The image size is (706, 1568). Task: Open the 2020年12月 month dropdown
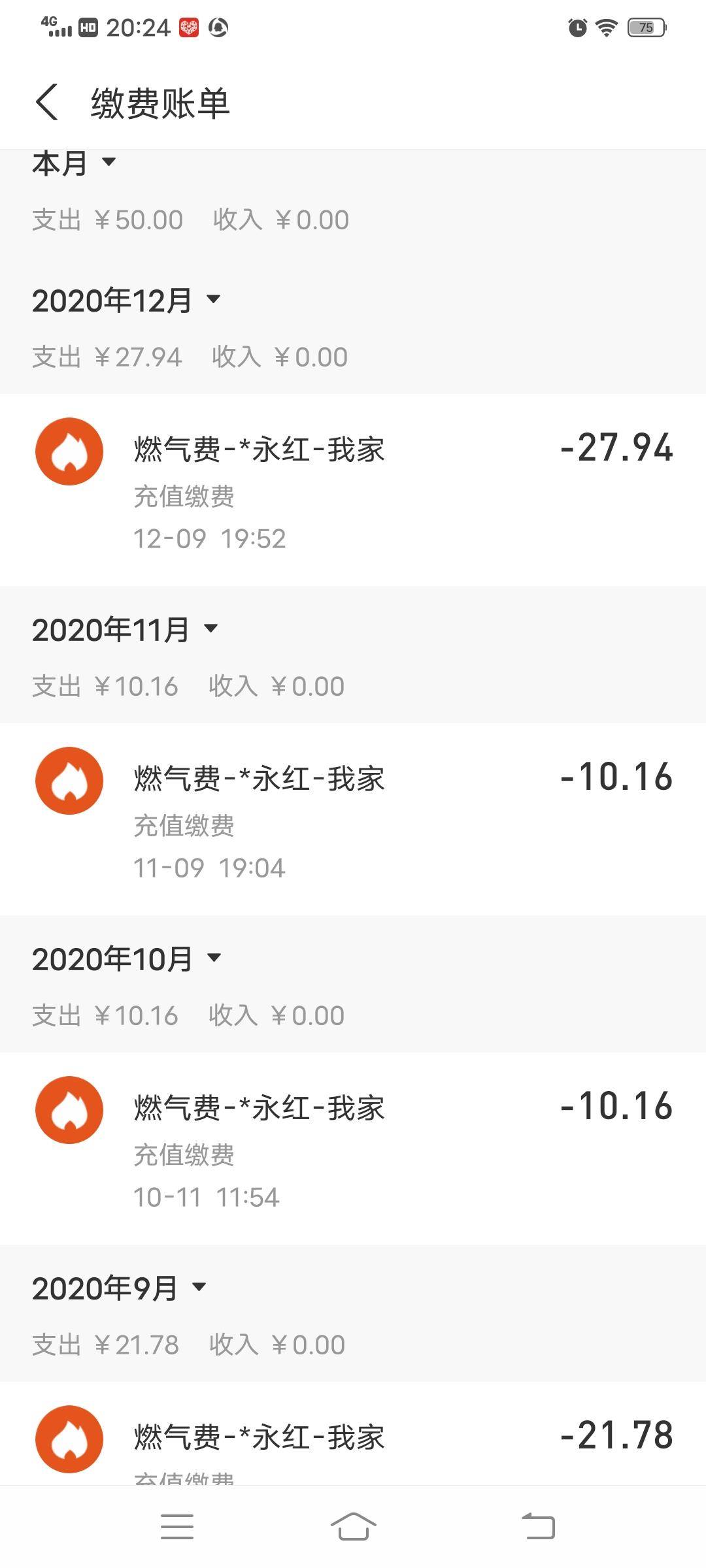coord(126,301)
